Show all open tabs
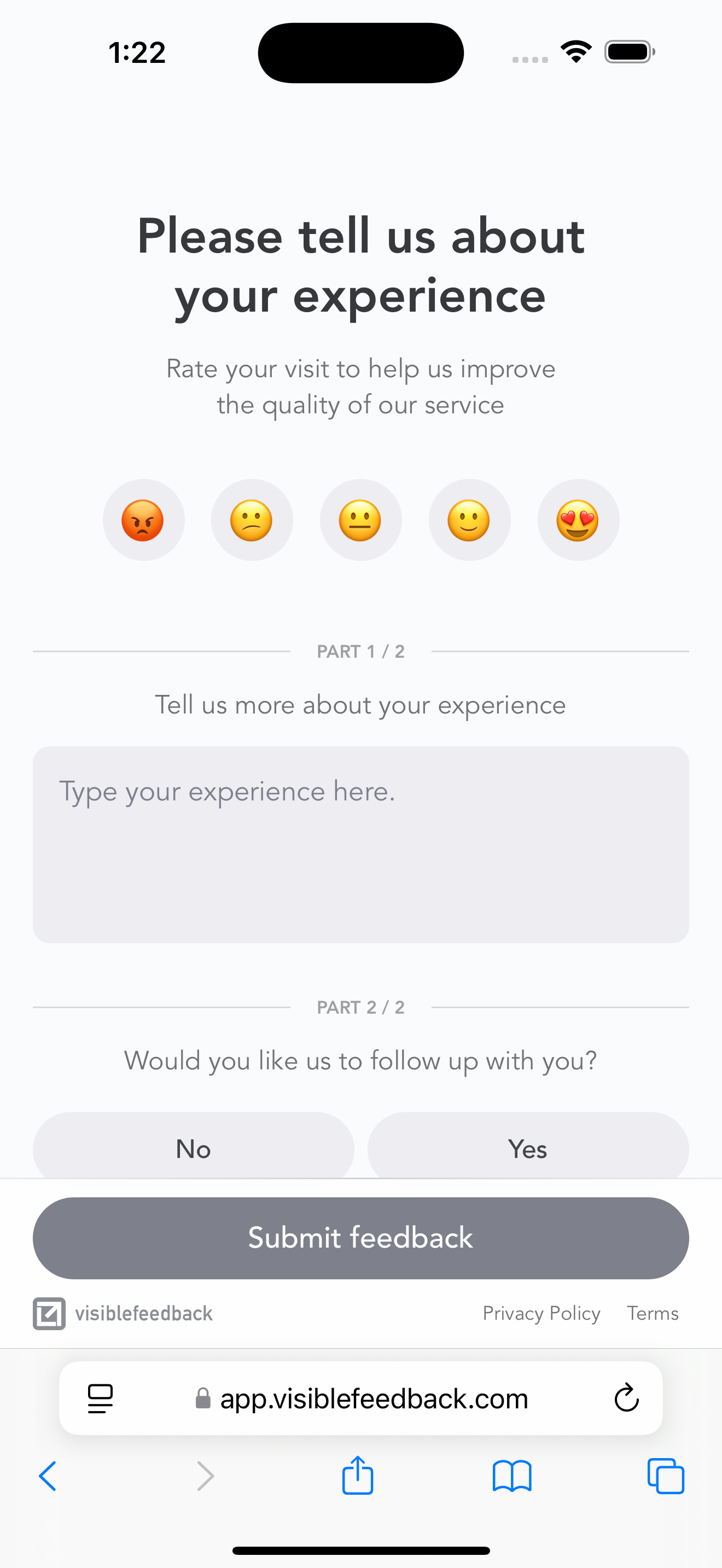The height and width of the screenshot is (1568, 722). pyautogui.click(x=665, y=1476)
